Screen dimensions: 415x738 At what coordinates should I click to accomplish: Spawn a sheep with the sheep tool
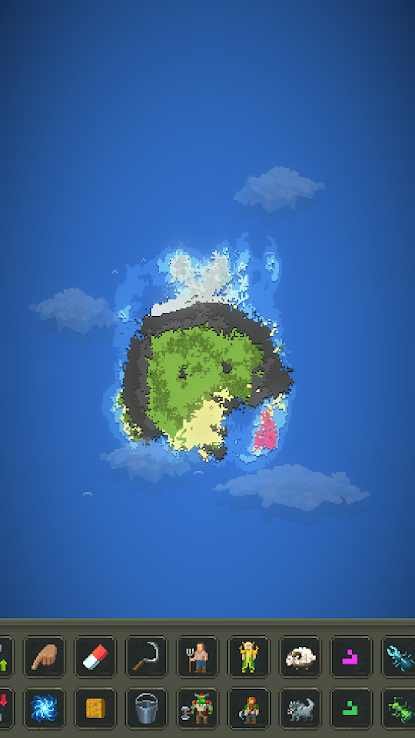(x=300, y=657)
